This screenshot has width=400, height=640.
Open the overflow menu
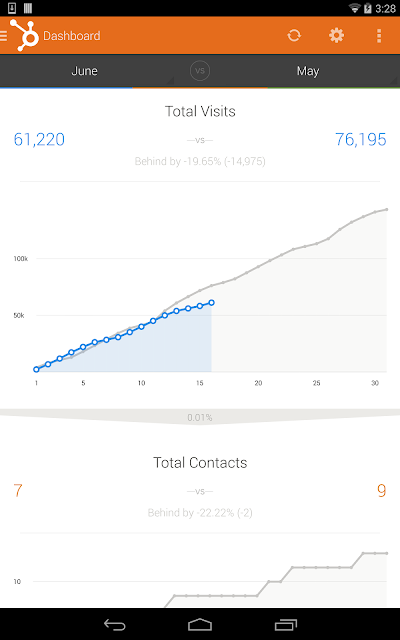[x=379, y=36]
